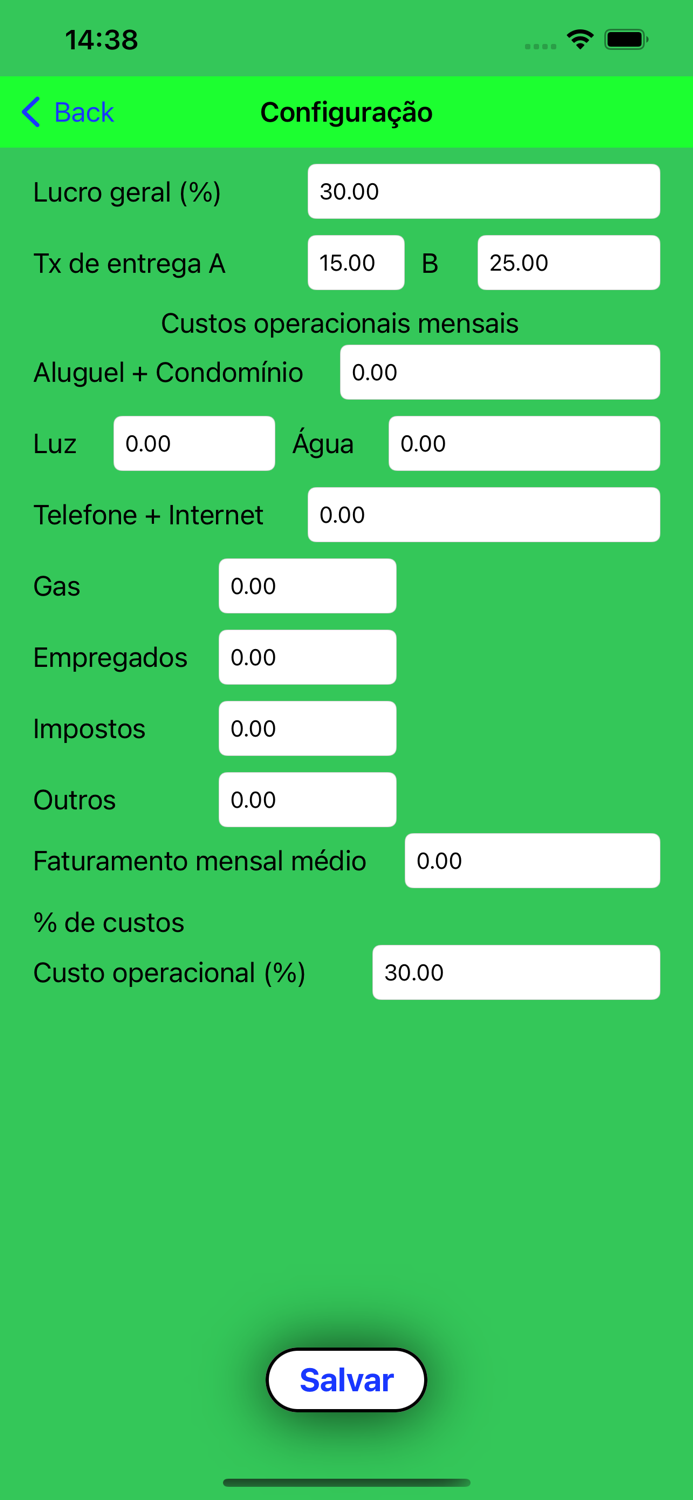Edit the Custo operacional (%) field
This screenshot has height=1500, width=693.
coord(515,972)
